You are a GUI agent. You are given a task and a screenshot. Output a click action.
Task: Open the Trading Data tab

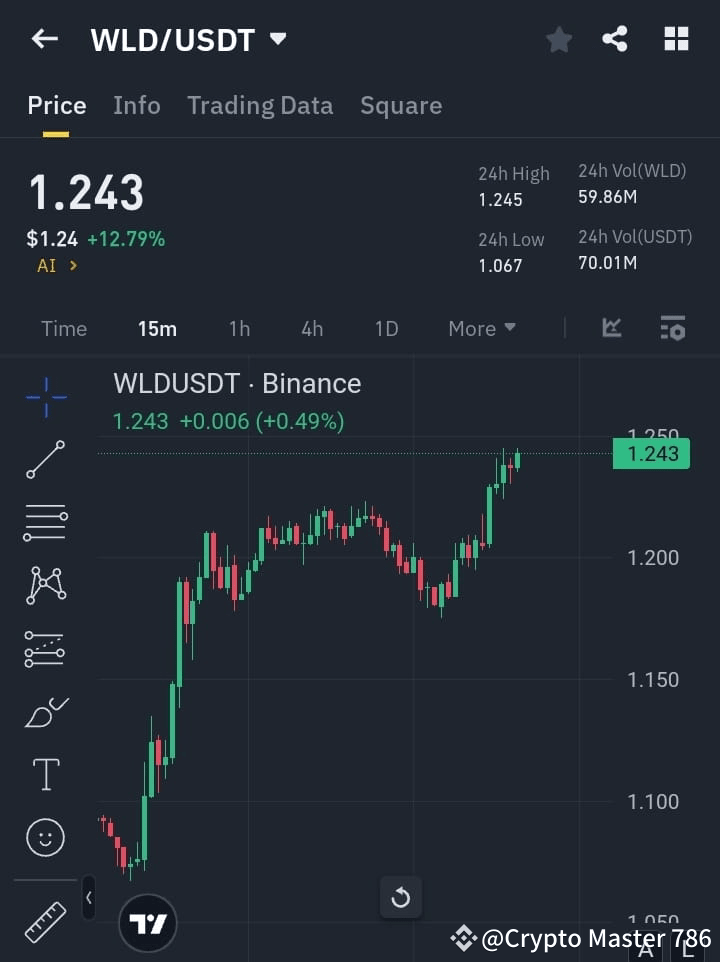(x=260, y=105)
